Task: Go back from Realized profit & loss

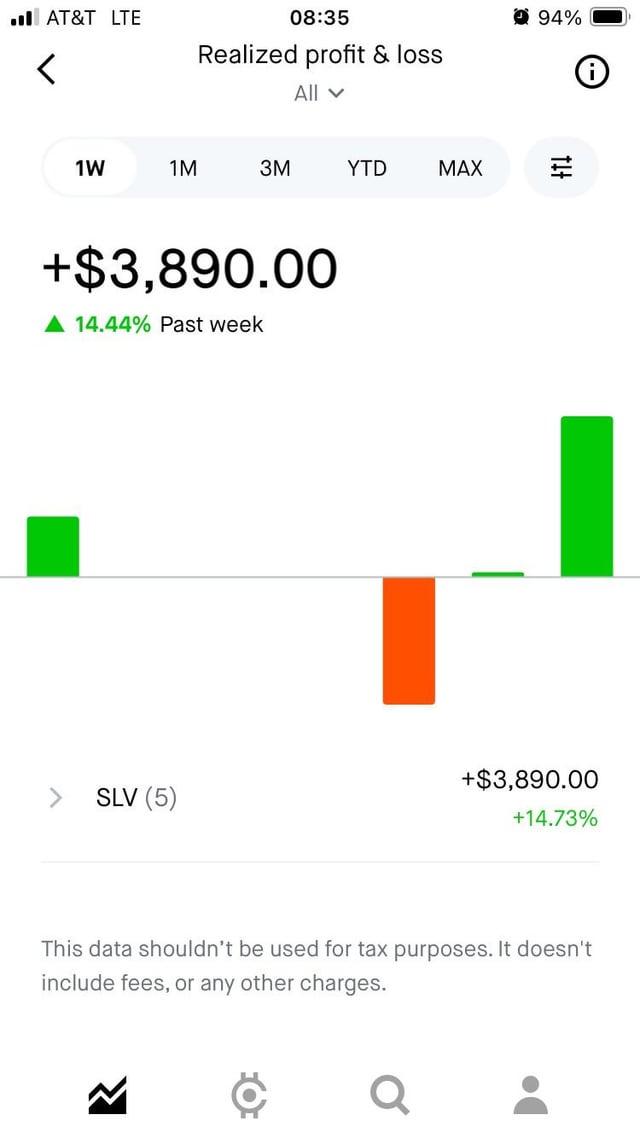Action: (46, 69)
